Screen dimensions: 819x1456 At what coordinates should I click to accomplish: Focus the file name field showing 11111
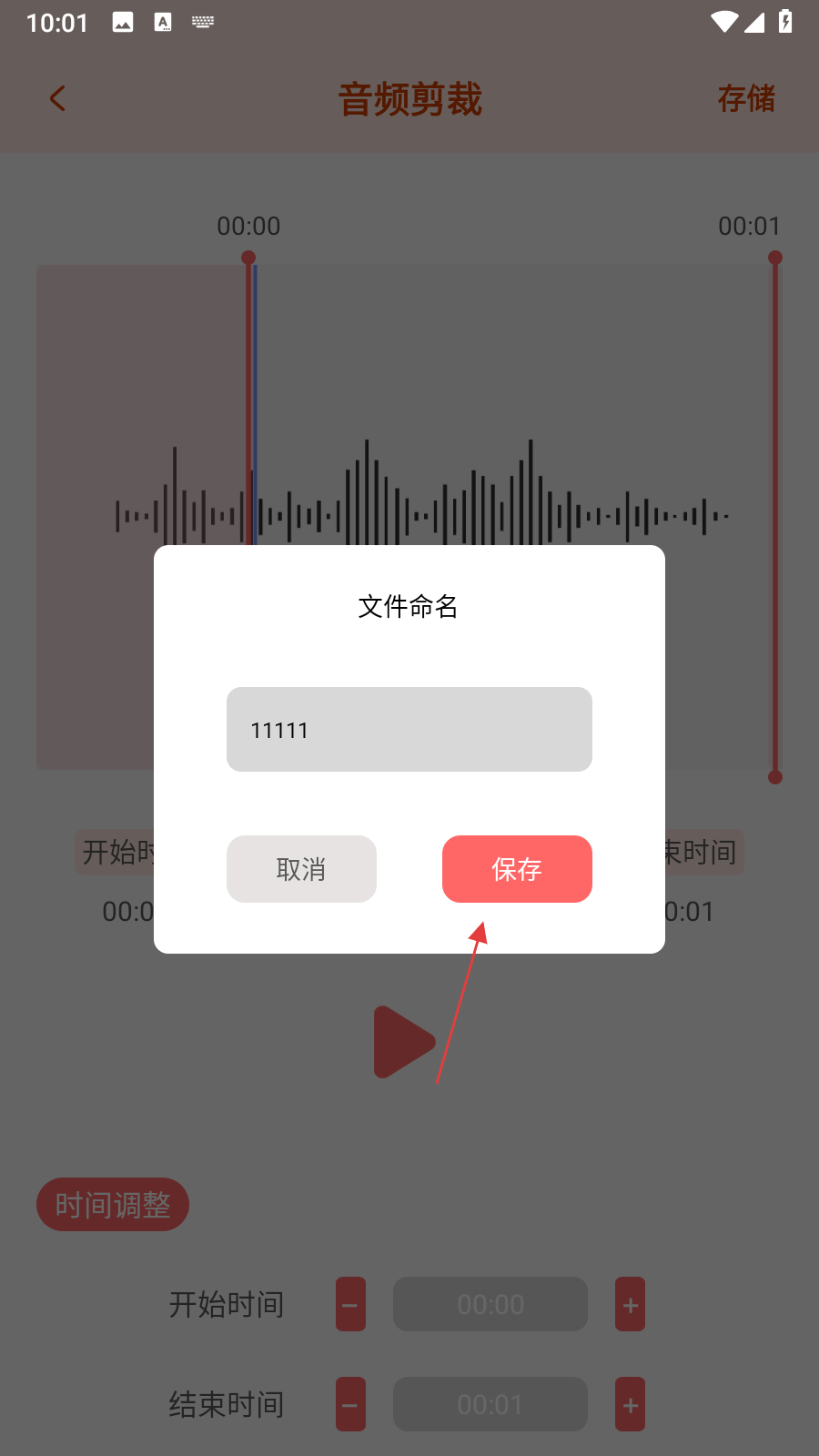coord(409,730)
